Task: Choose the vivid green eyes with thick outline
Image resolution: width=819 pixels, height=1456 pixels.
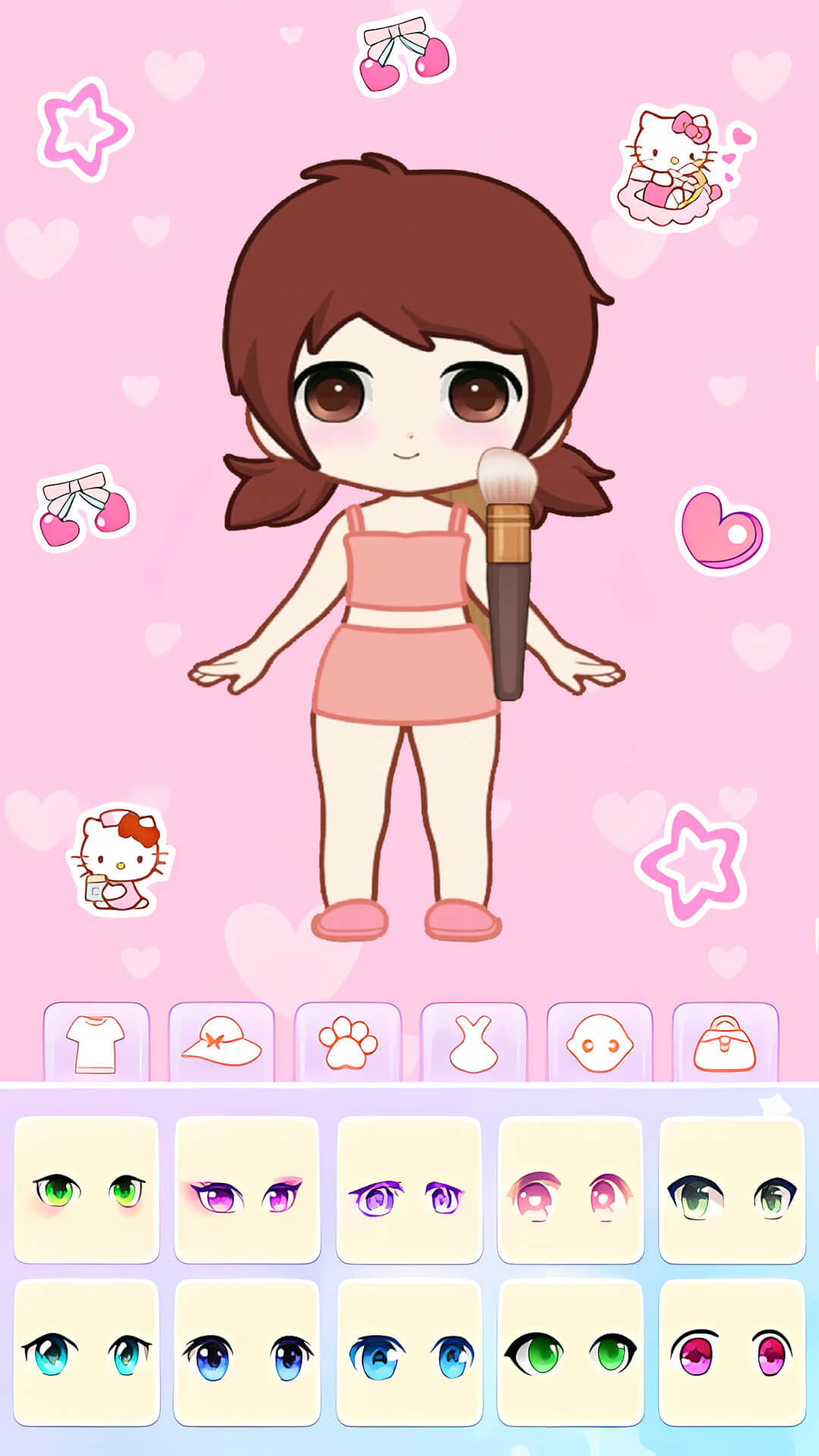Action: [570, 1353]
